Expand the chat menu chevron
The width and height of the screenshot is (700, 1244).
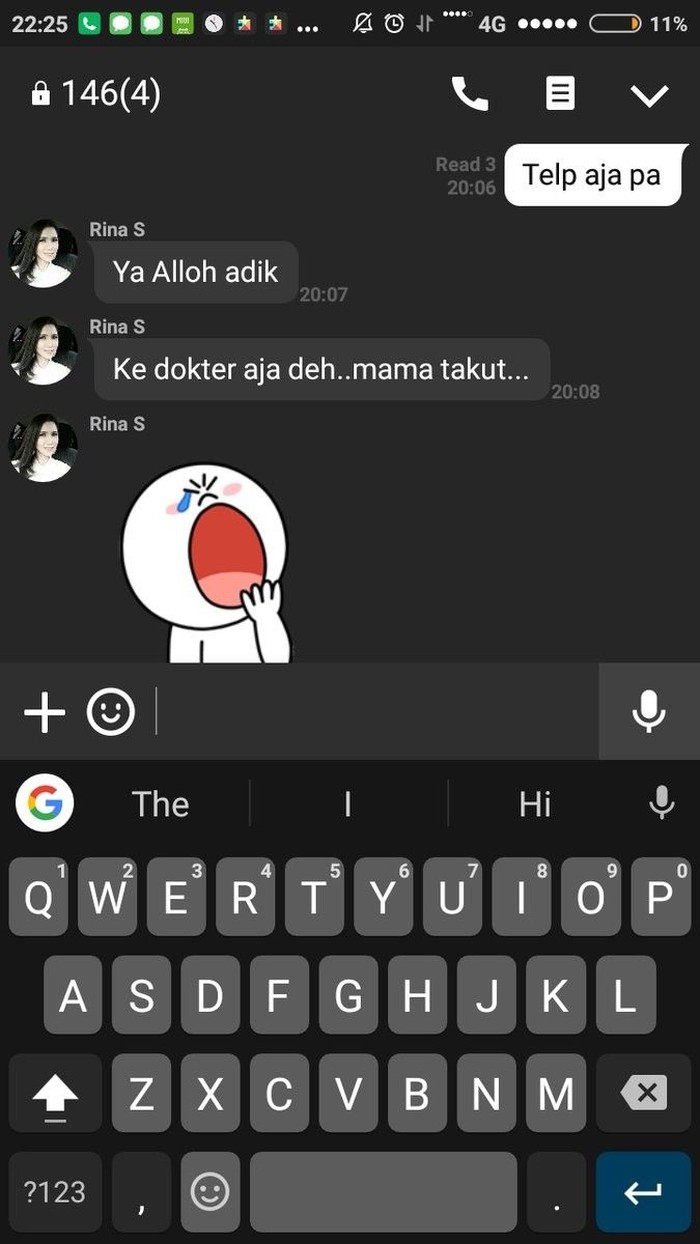tap(649, 95)
